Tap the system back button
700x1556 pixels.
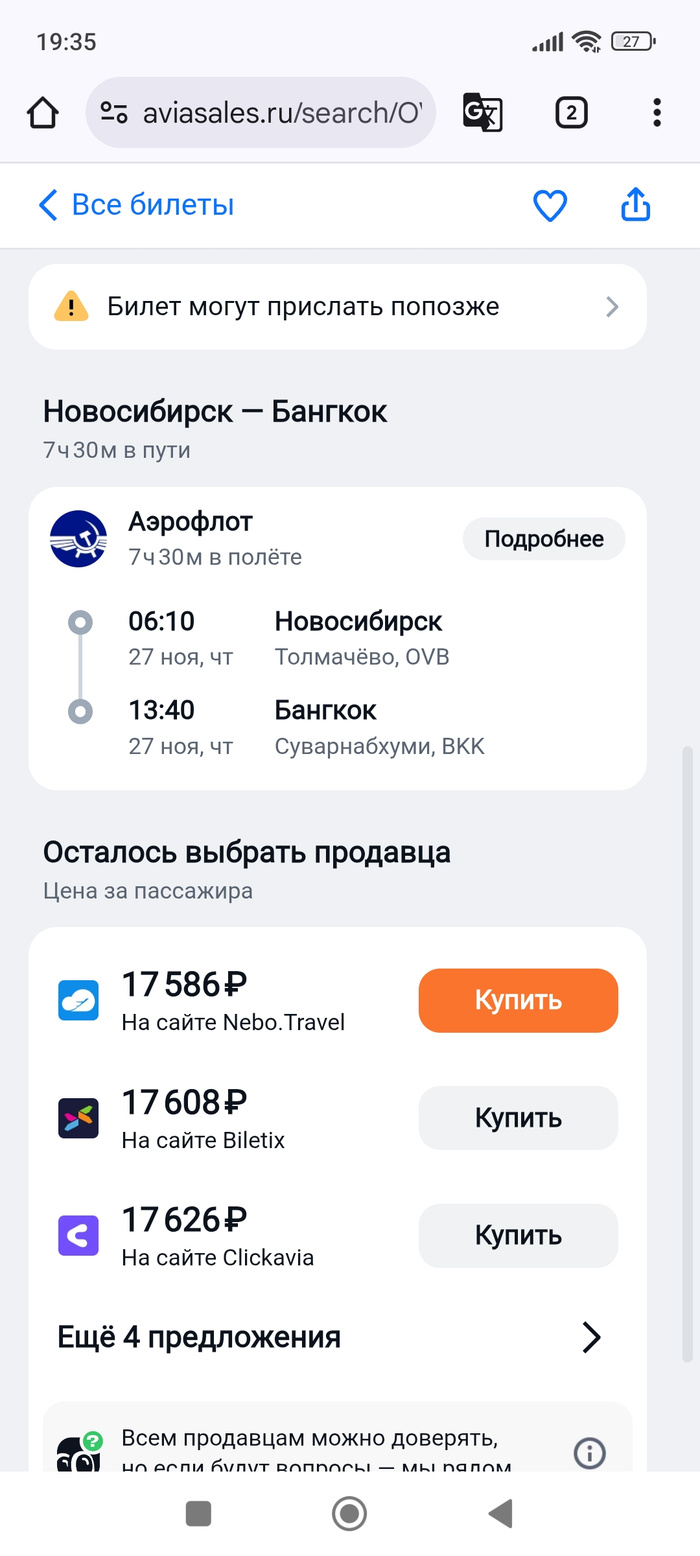[500, 1513]
